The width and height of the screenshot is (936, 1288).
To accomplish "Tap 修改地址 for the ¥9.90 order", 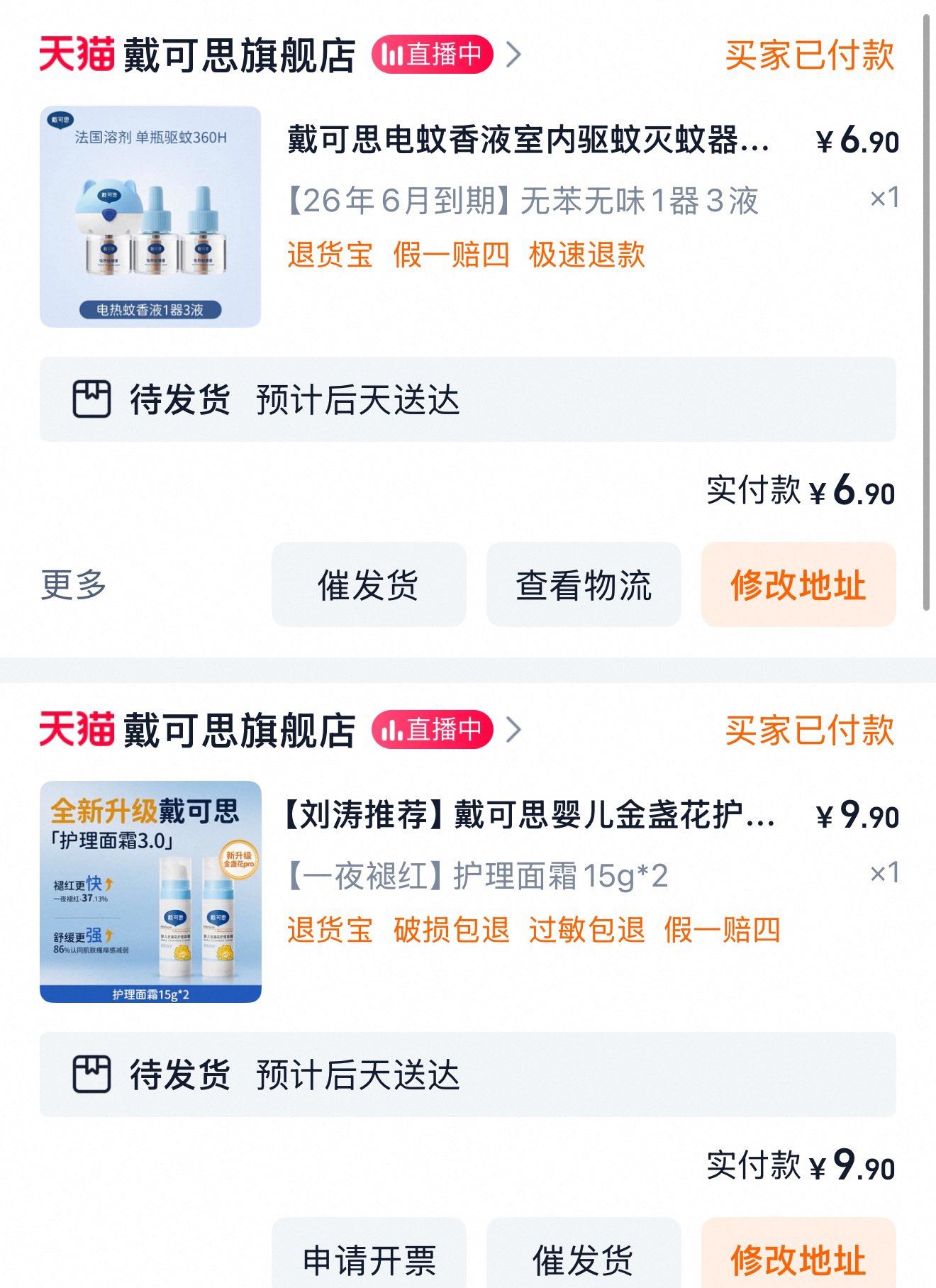I will [x=798, y=1259].
